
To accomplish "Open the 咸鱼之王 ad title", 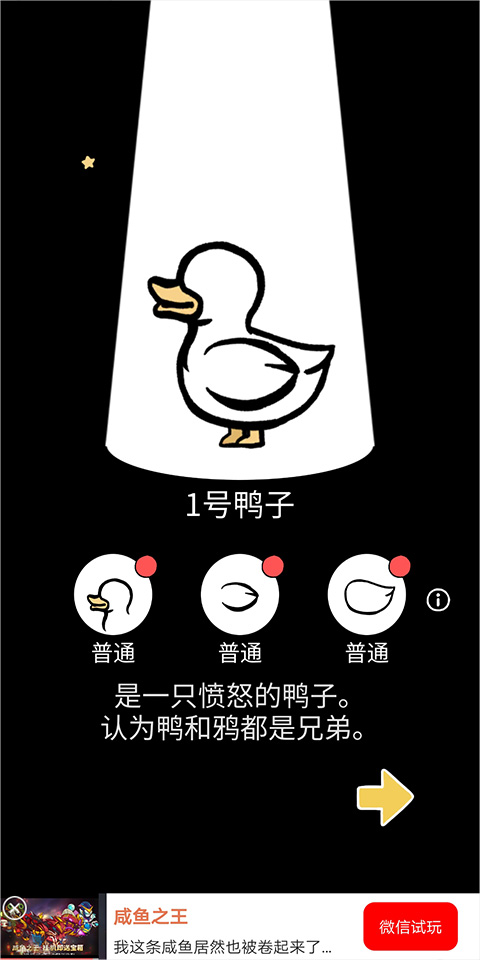I will point(151,917).
